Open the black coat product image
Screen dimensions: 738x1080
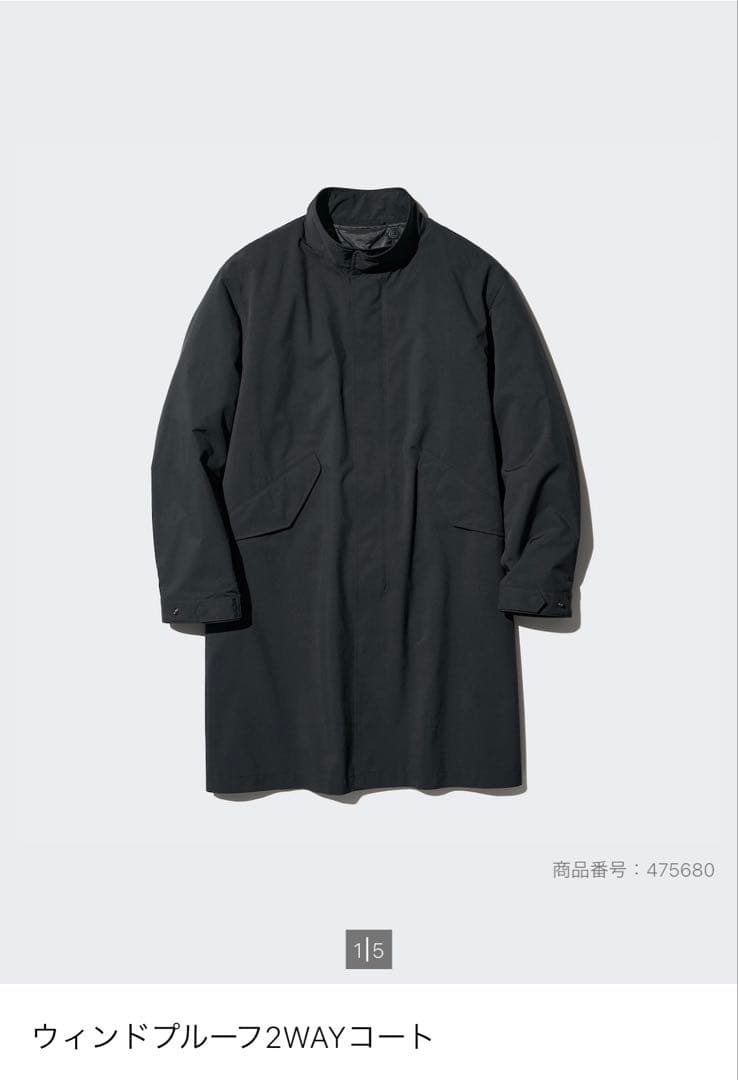pos(369,490)
